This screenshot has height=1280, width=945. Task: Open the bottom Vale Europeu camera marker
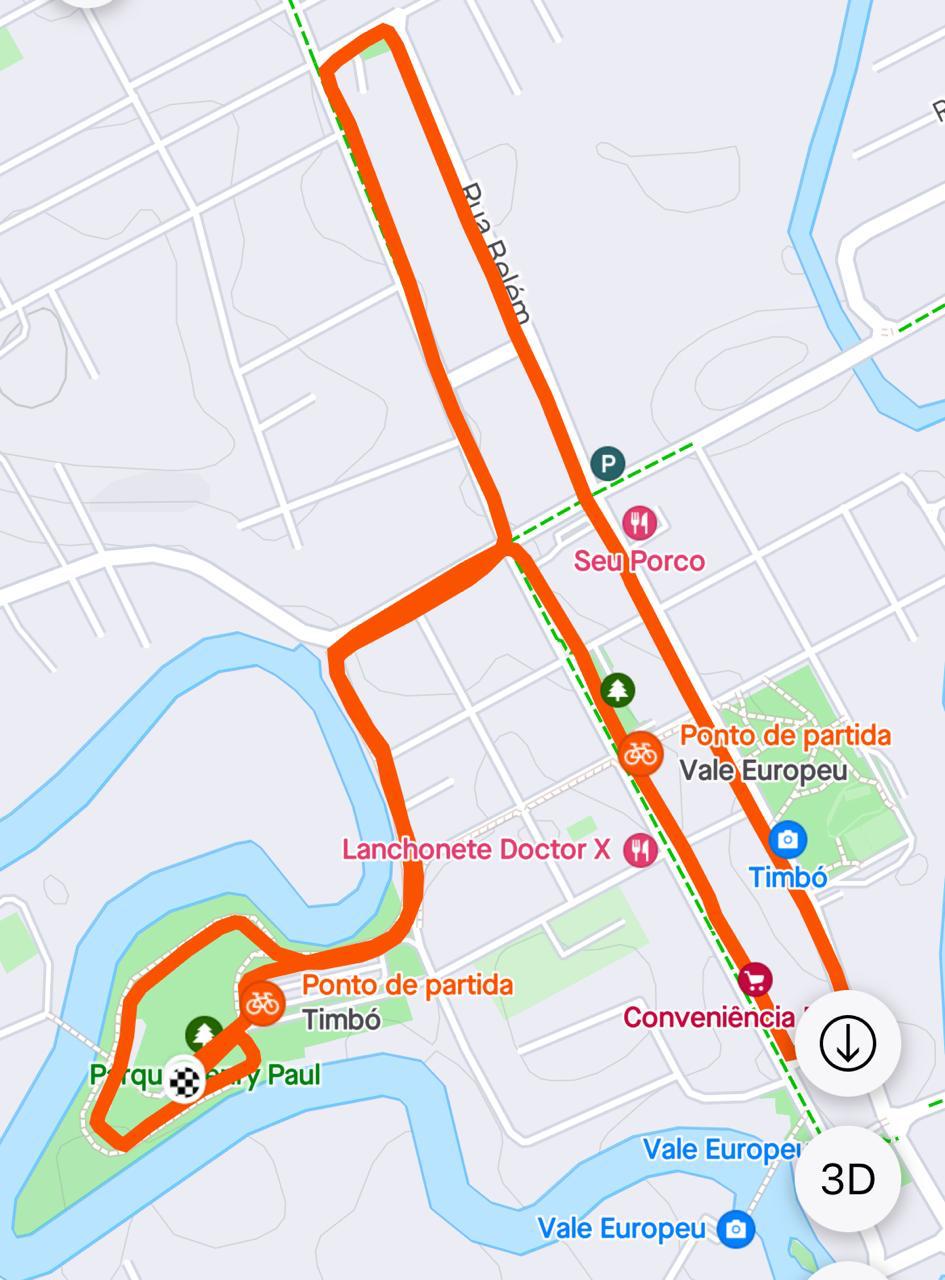736,1228
